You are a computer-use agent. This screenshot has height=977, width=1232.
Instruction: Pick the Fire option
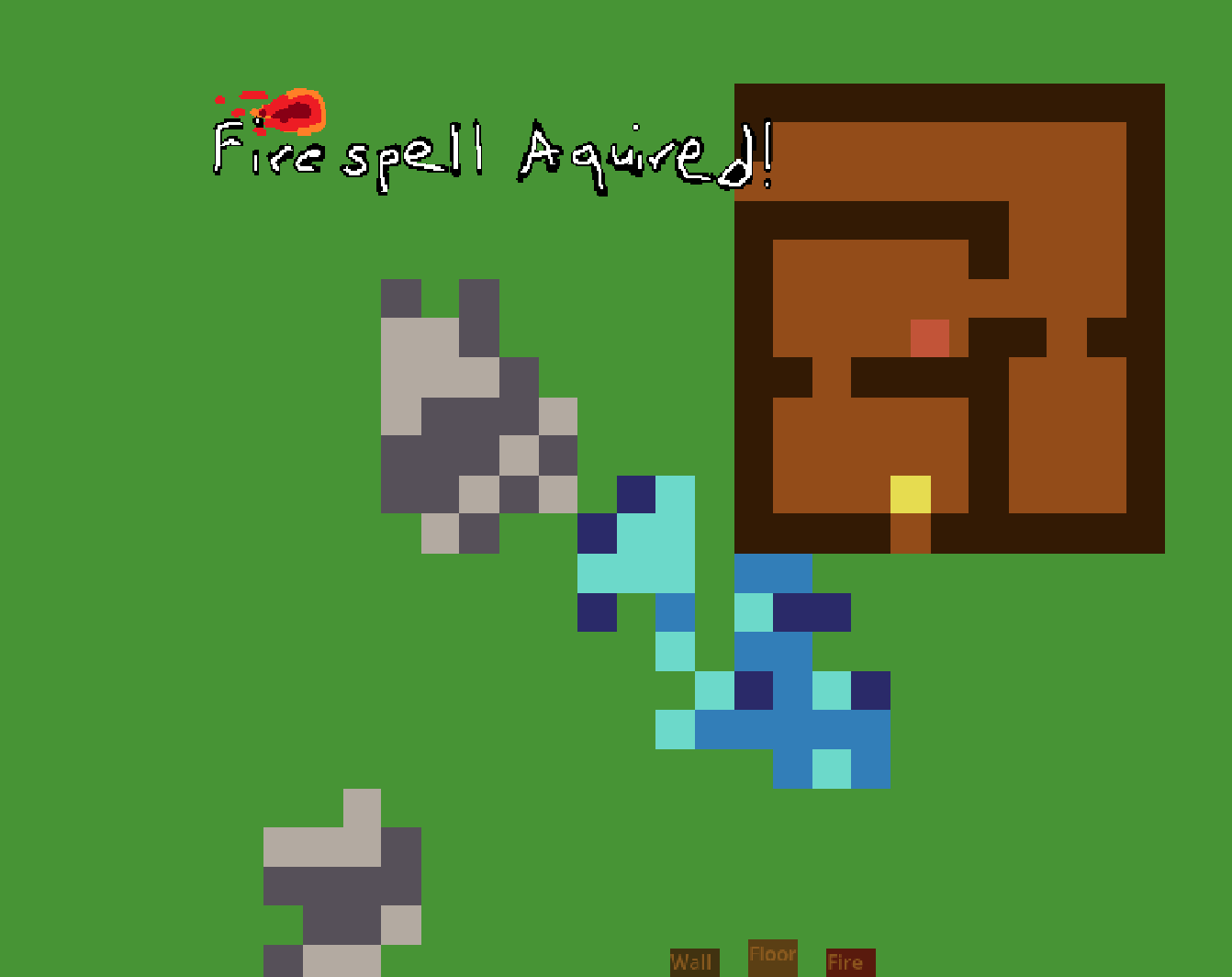point(850,961)
